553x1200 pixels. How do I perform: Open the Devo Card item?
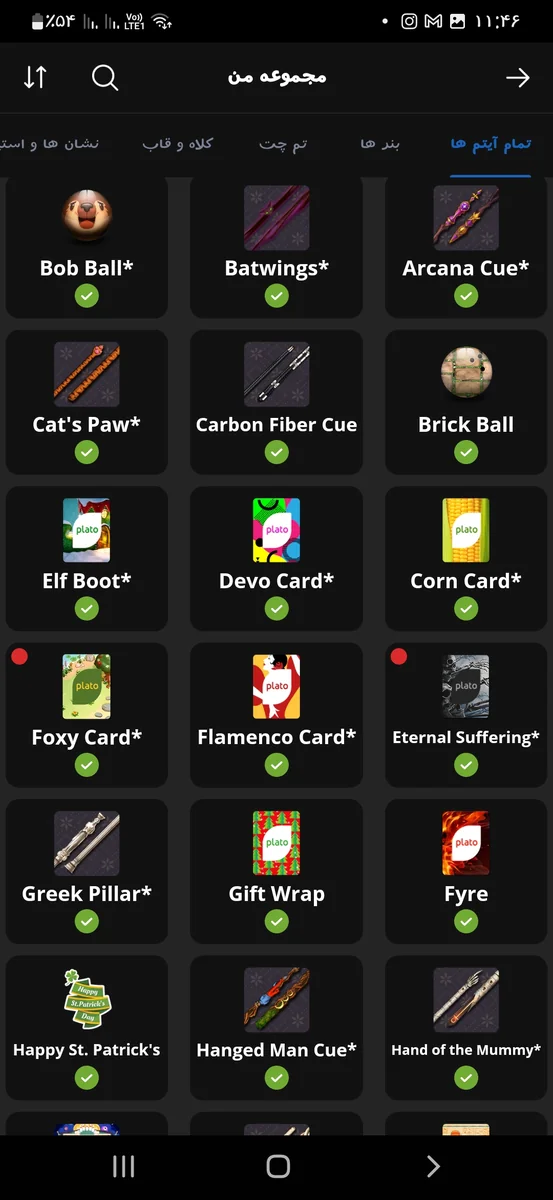click(277, 558)
